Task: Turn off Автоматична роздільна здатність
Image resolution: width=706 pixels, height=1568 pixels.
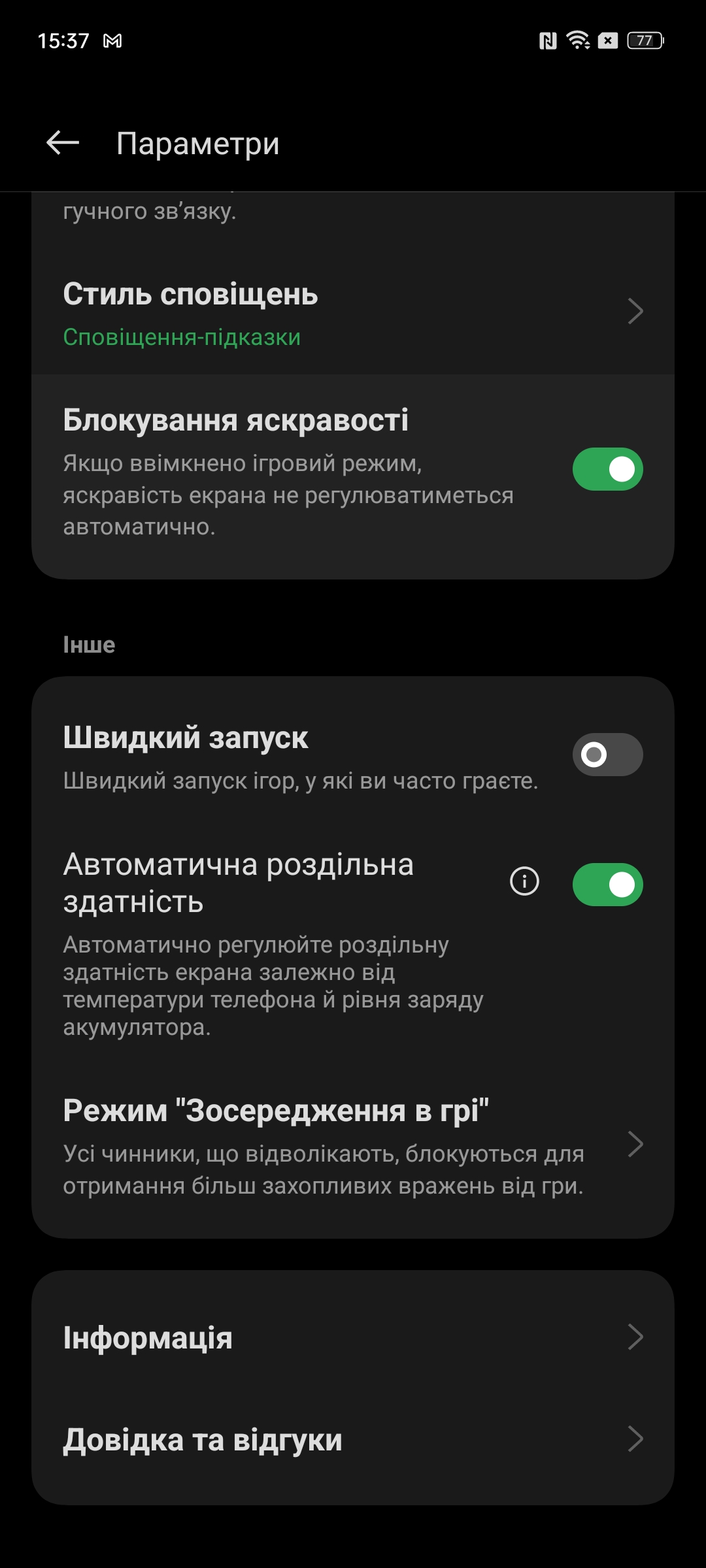Action: [x=607, y=885]
